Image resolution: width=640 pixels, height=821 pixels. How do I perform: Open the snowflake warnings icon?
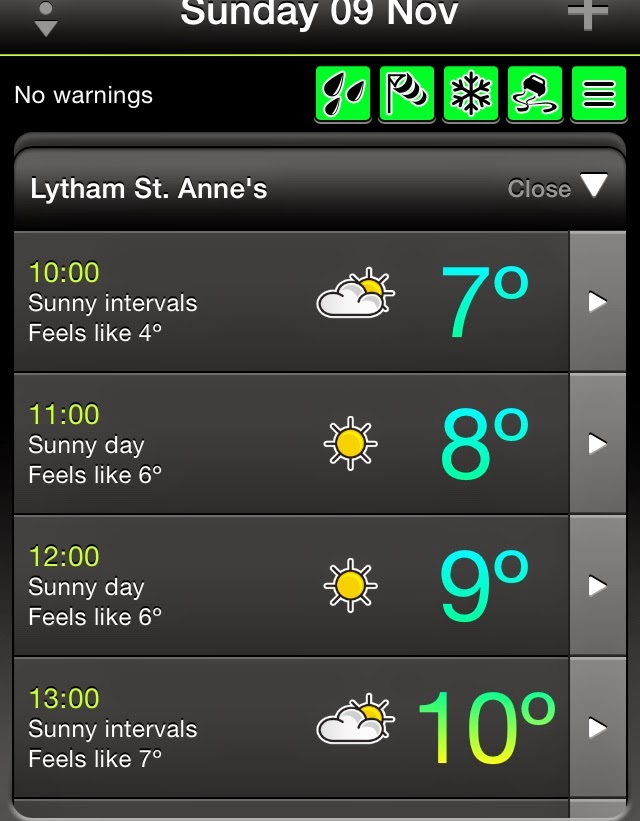(x=471, y=94)
